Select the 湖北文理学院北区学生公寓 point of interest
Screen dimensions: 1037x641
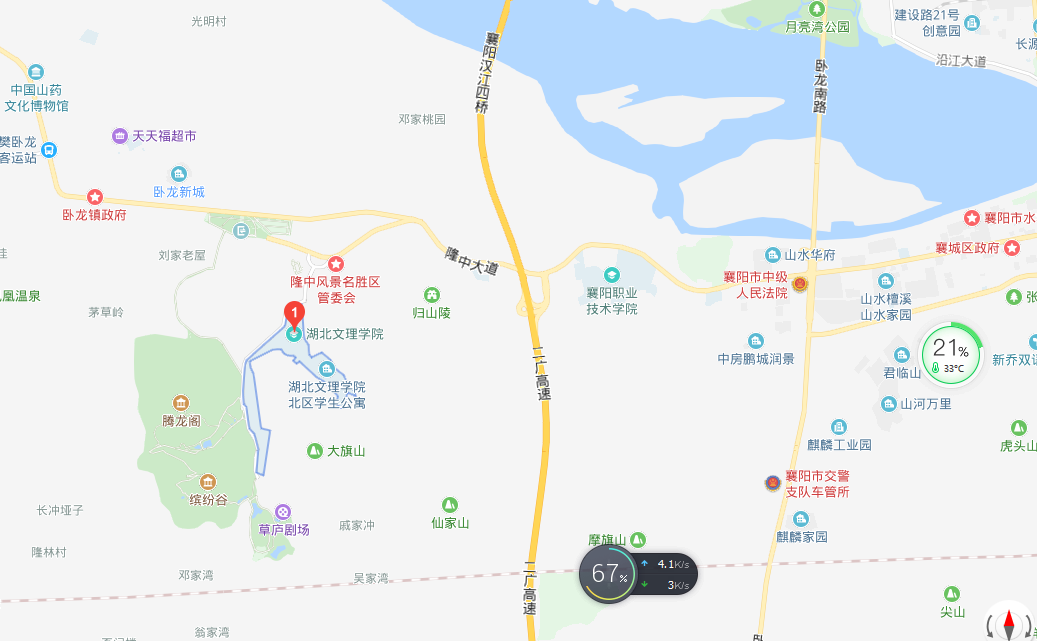325,371
